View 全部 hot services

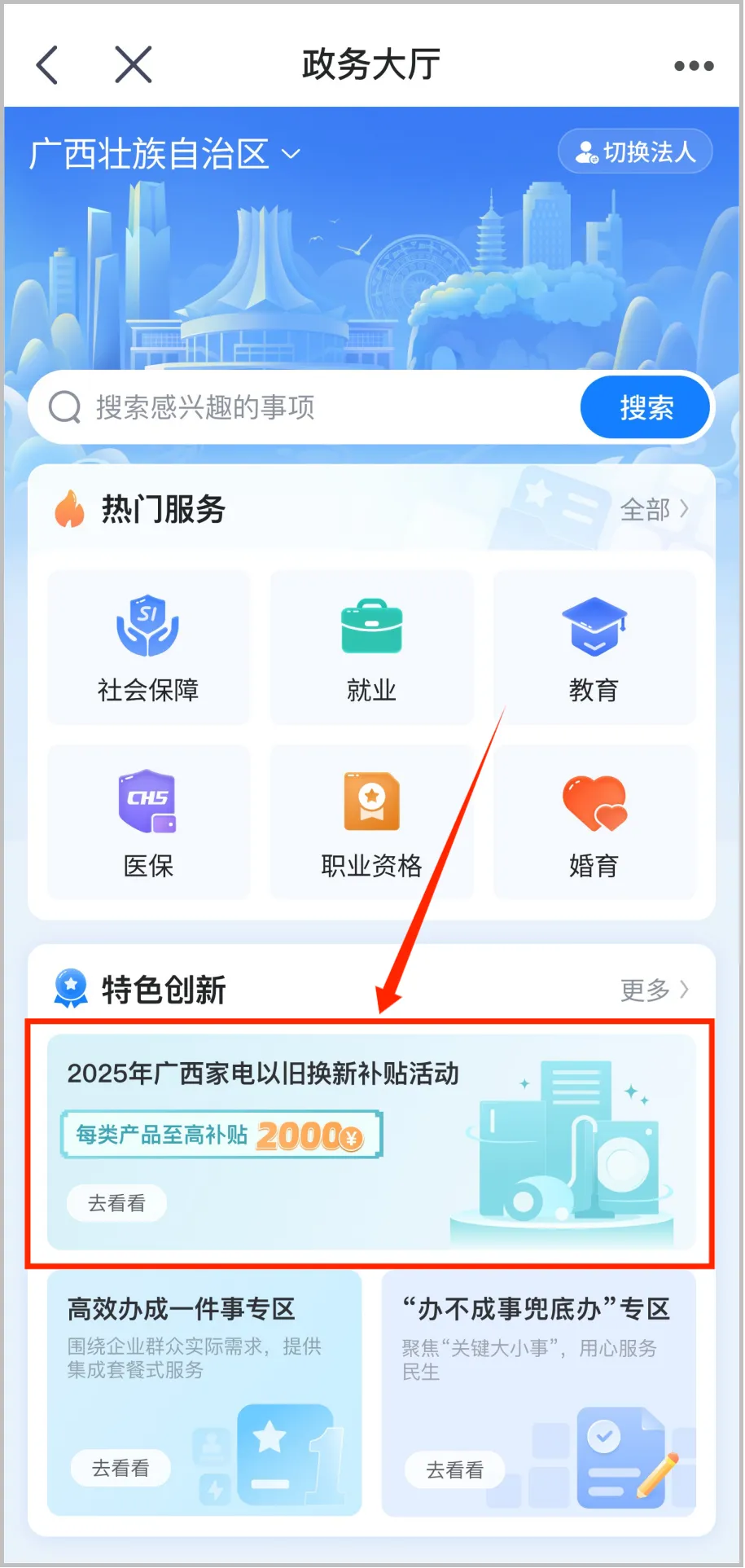(654, 510)
